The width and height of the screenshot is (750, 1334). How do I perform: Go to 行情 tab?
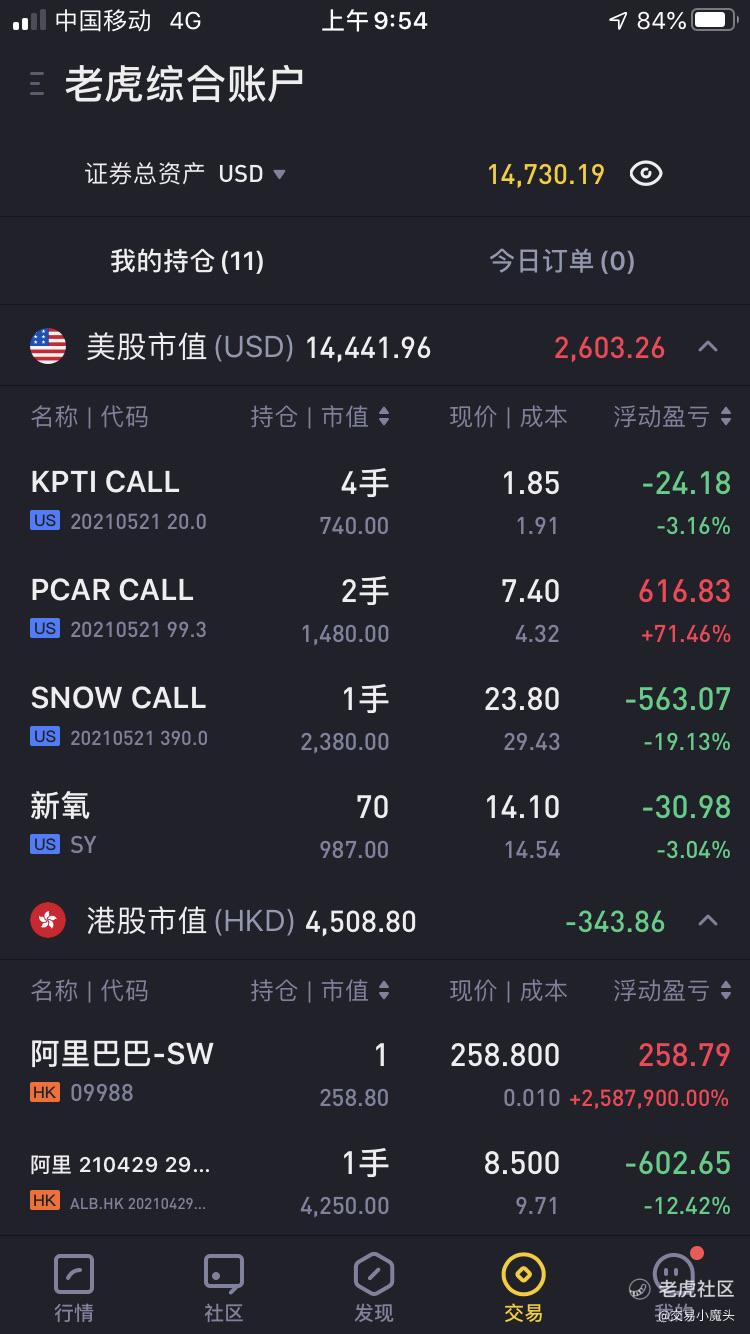(x=74, y=1288)
